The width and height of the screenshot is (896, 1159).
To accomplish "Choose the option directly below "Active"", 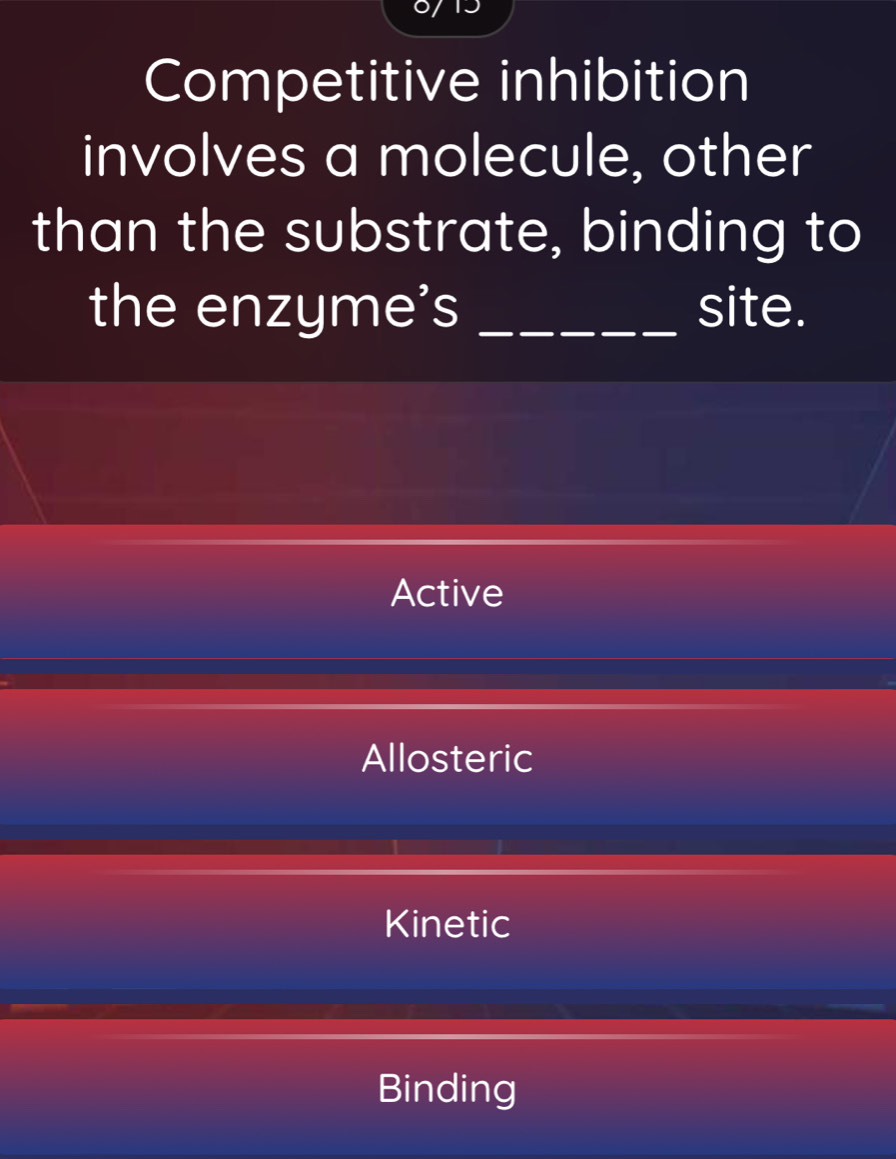I will [x=446, y=759].
